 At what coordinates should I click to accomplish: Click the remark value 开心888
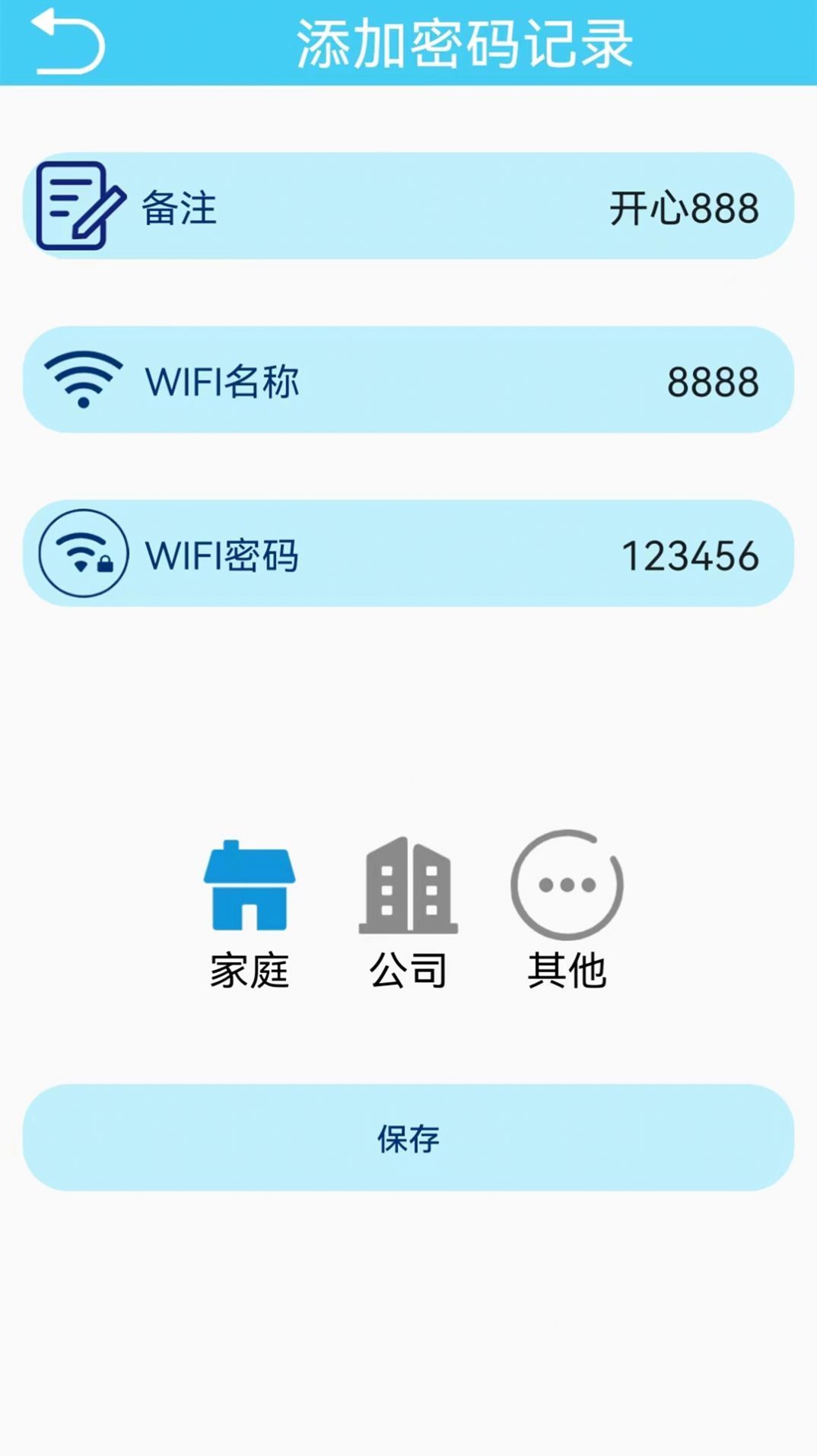pyautogui.click(x=683, y=207)
